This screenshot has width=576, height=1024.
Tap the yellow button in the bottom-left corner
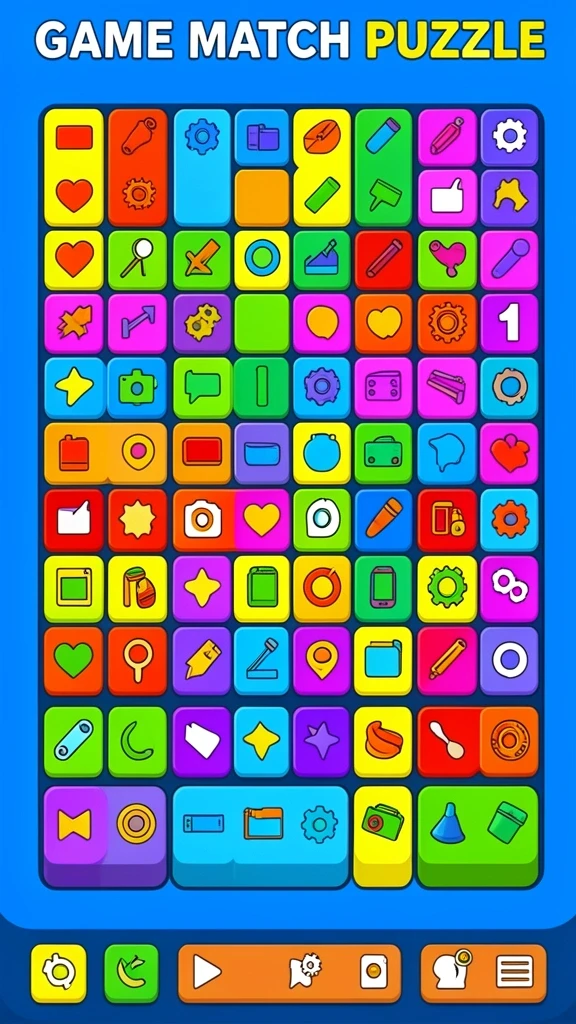point(59,973)
